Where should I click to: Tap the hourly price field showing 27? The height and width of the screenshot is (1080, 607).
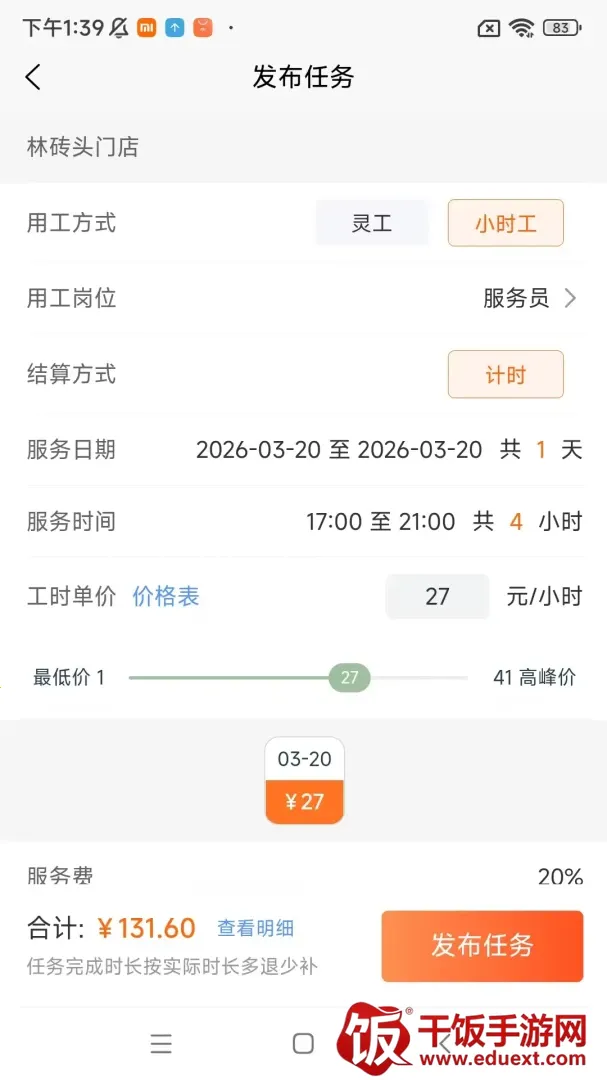tap(438, 596)
